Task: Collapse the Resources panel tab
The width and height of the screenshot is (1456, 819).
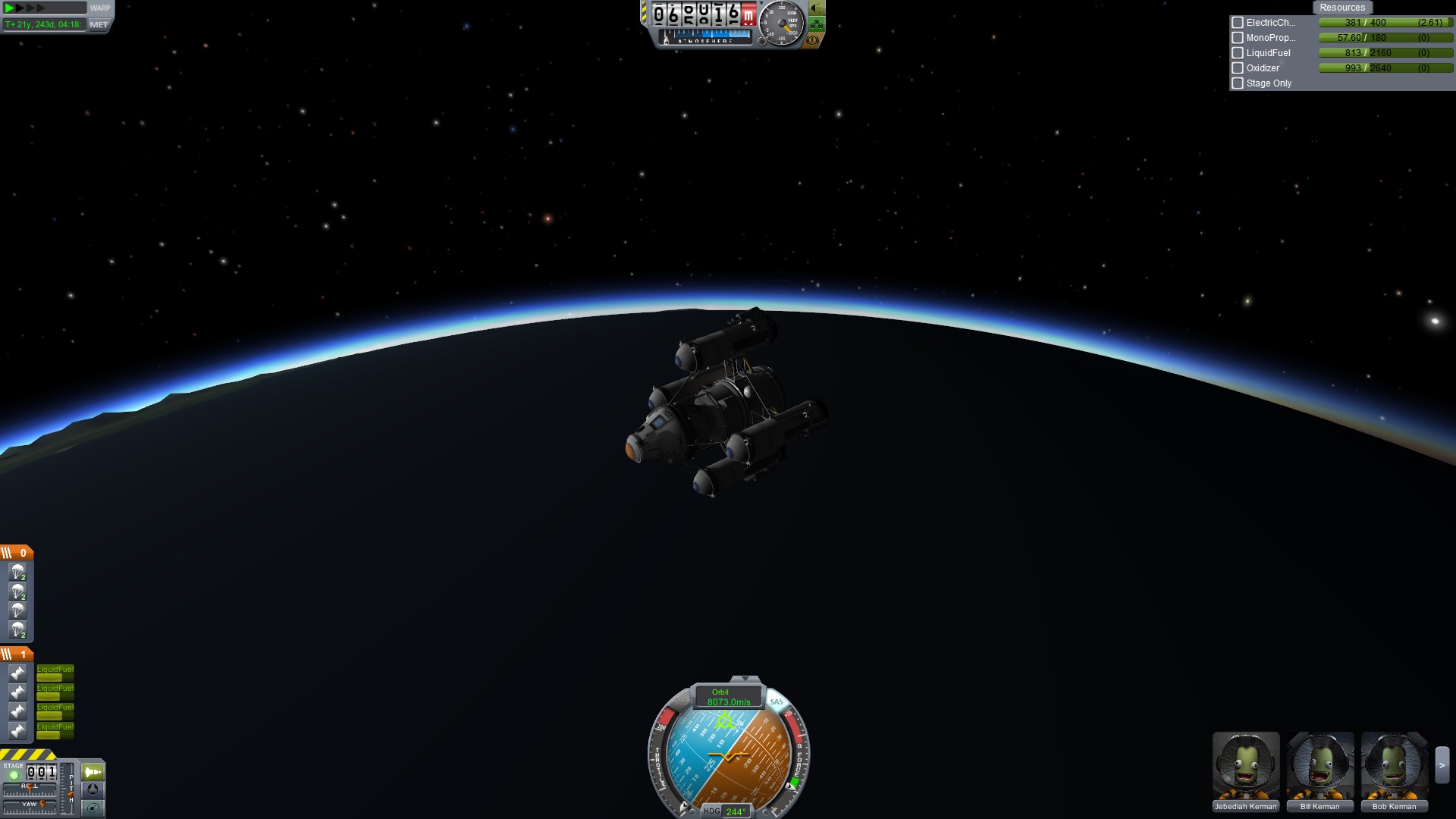Action: [x=1341, y=8]
